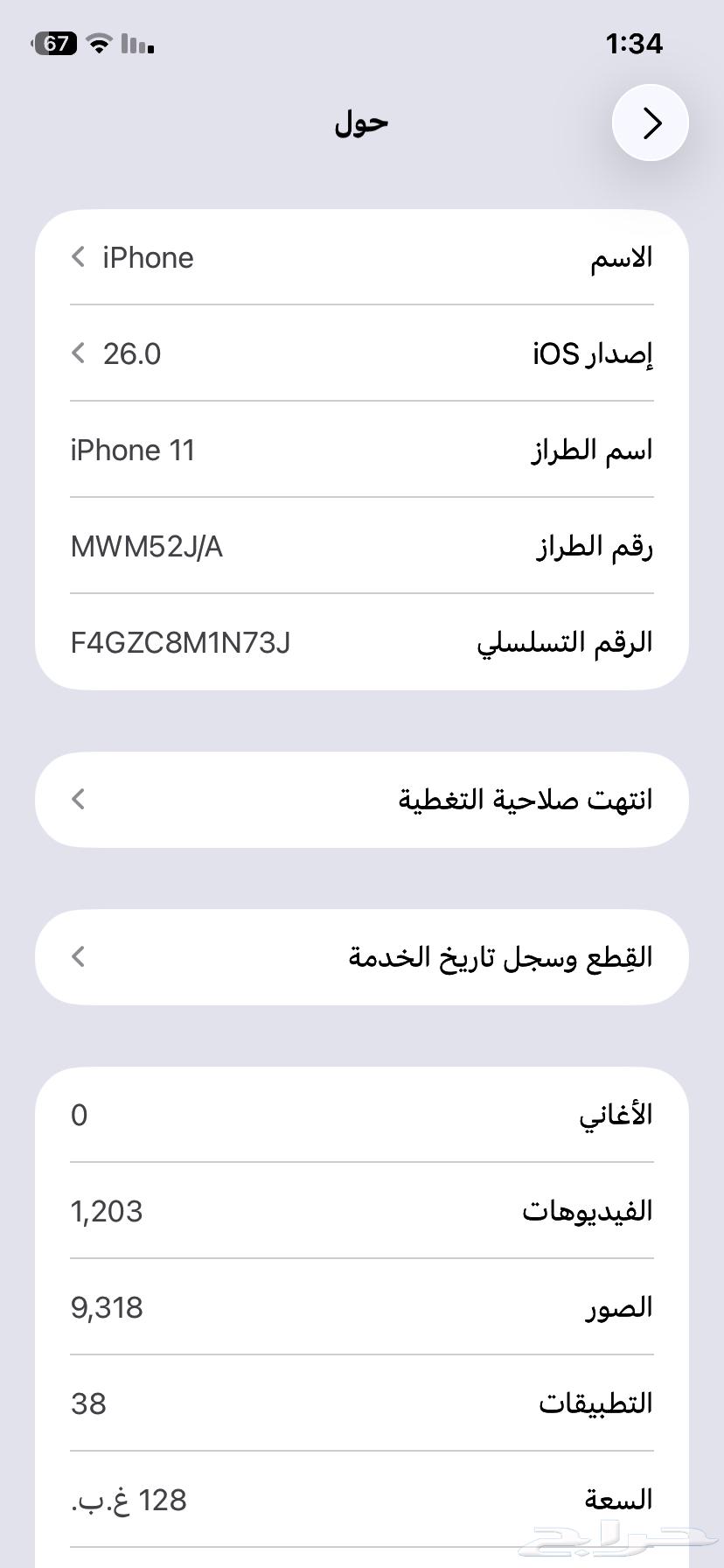724x1568 pixels.
Task: Open the إصدار iOS row showing 26.0
Action: (x=362, y=354)
